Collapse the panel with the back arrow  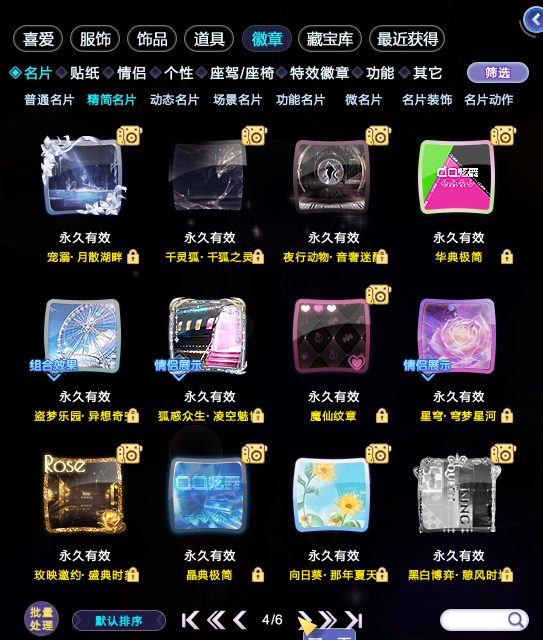pyautogui.click(x=534, y=19)
